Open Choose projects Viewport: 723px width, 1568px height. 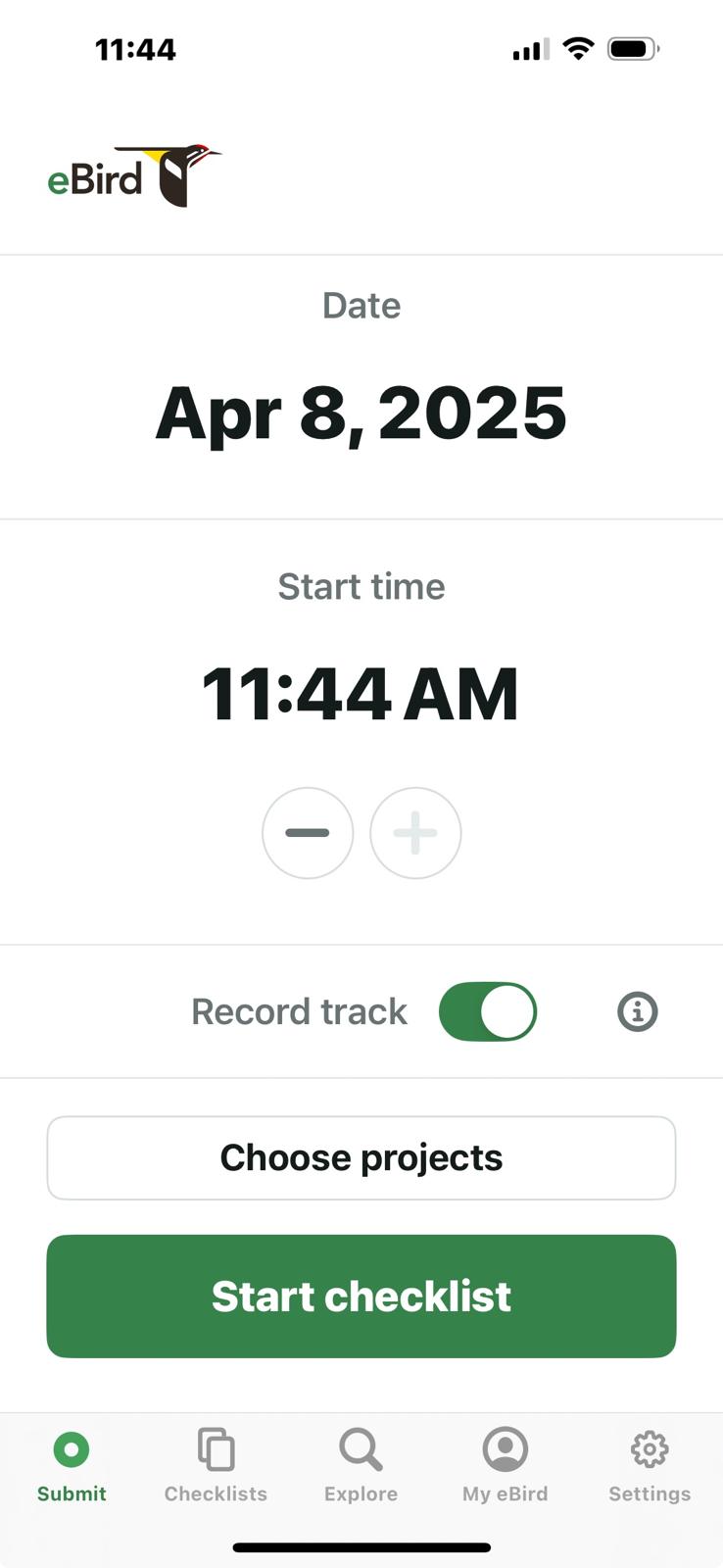(x=361, y=1157)
